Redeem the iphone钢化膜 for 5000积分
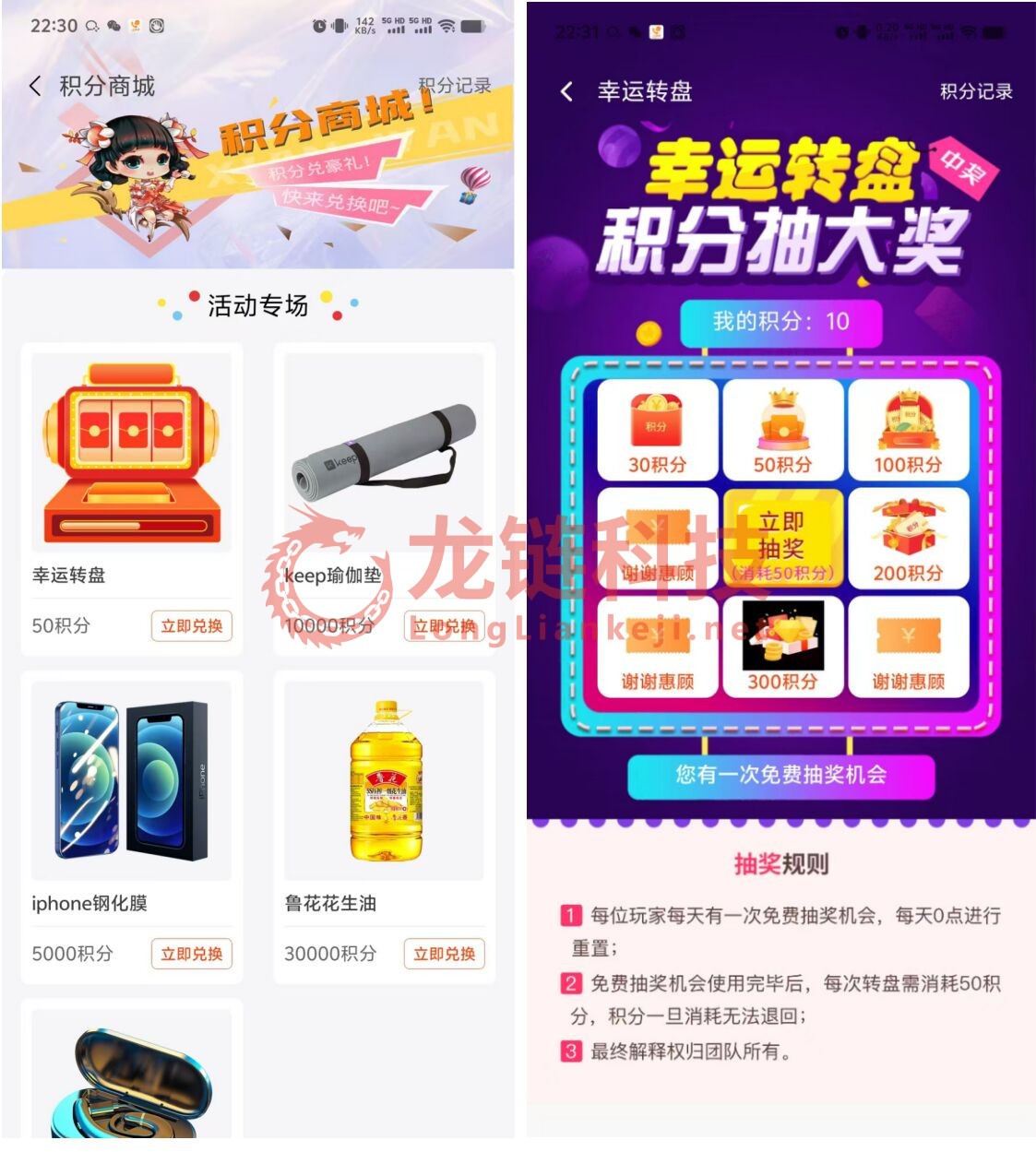 [191, 954]
